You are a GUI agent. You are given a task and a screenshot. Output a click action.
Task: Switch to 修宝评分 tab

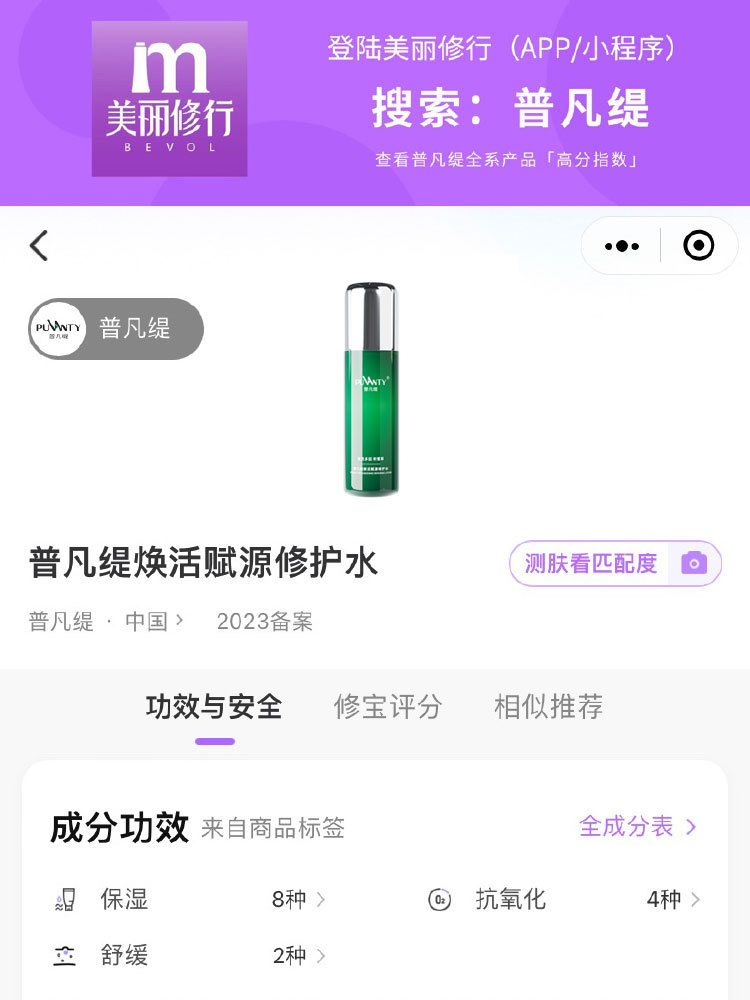(388, 707)
